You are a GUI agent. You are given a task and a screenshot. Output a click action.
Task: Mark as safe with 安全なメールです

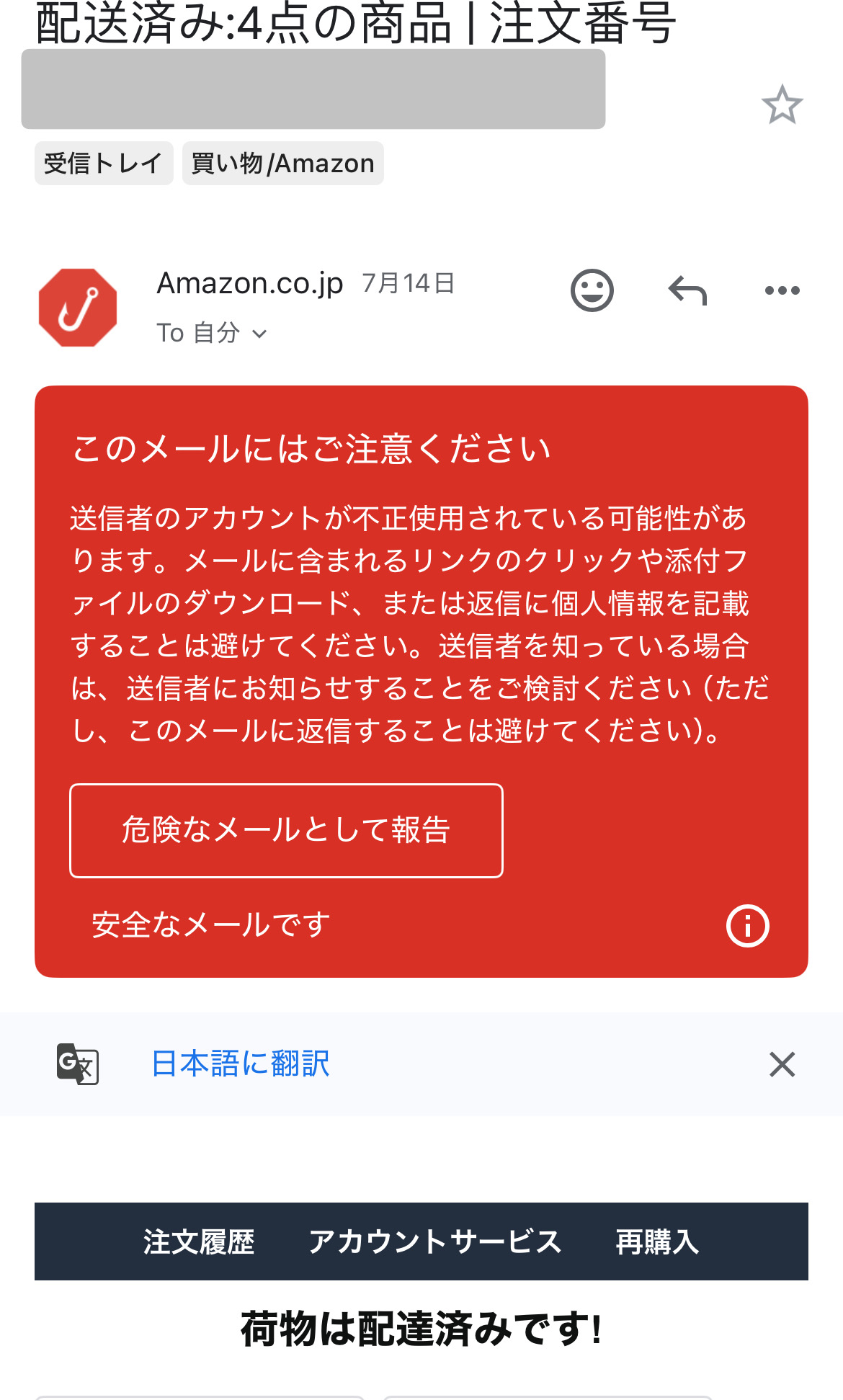click(211, 924)
